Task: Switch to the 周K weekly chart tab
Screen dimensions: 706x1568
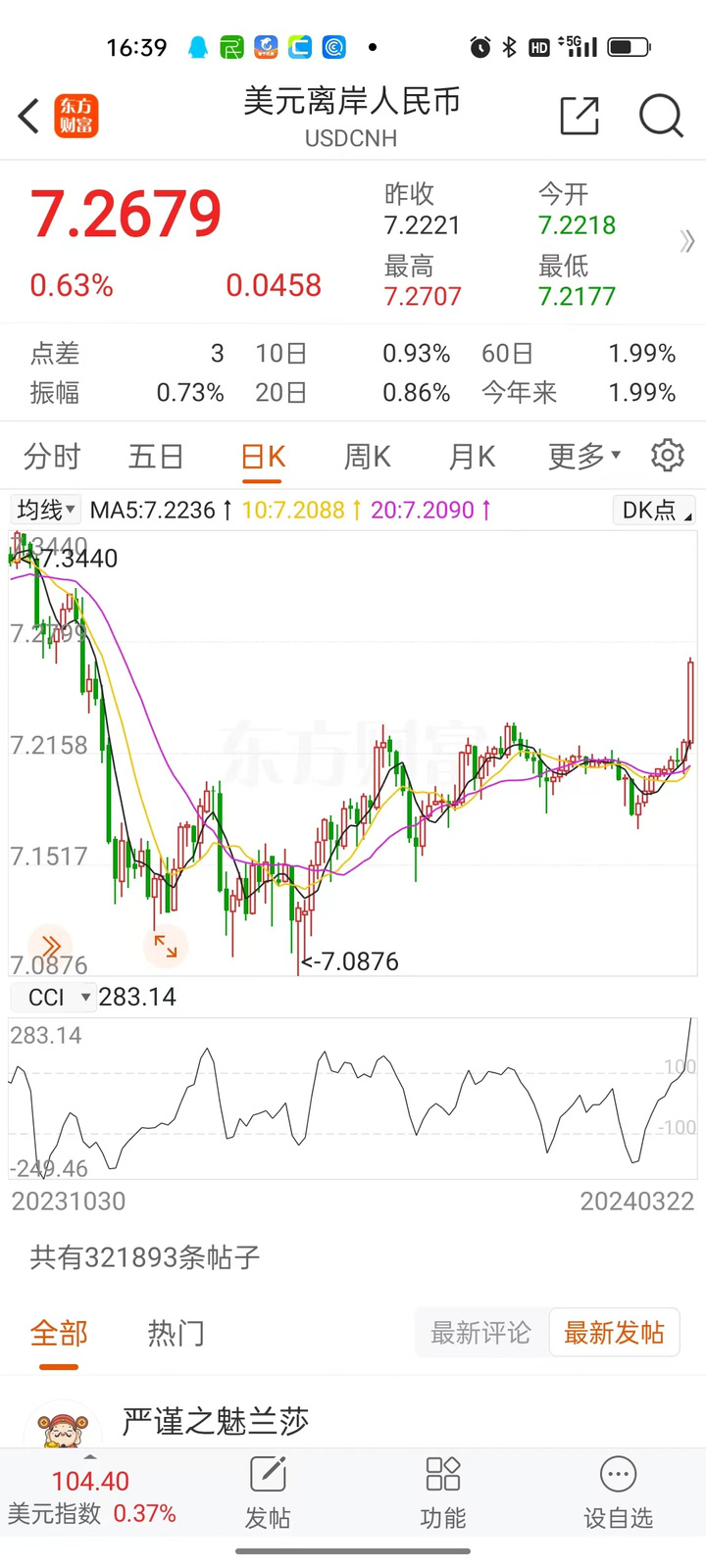Action: point(367,456)
